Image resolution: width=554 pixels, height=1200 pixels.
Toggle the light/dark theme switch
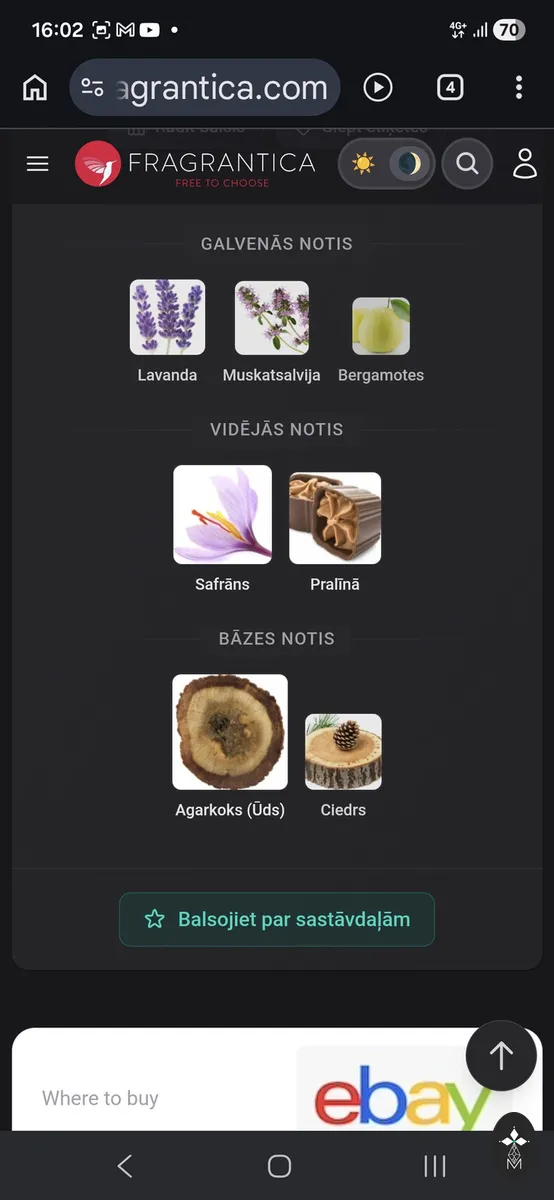[386, 164]
